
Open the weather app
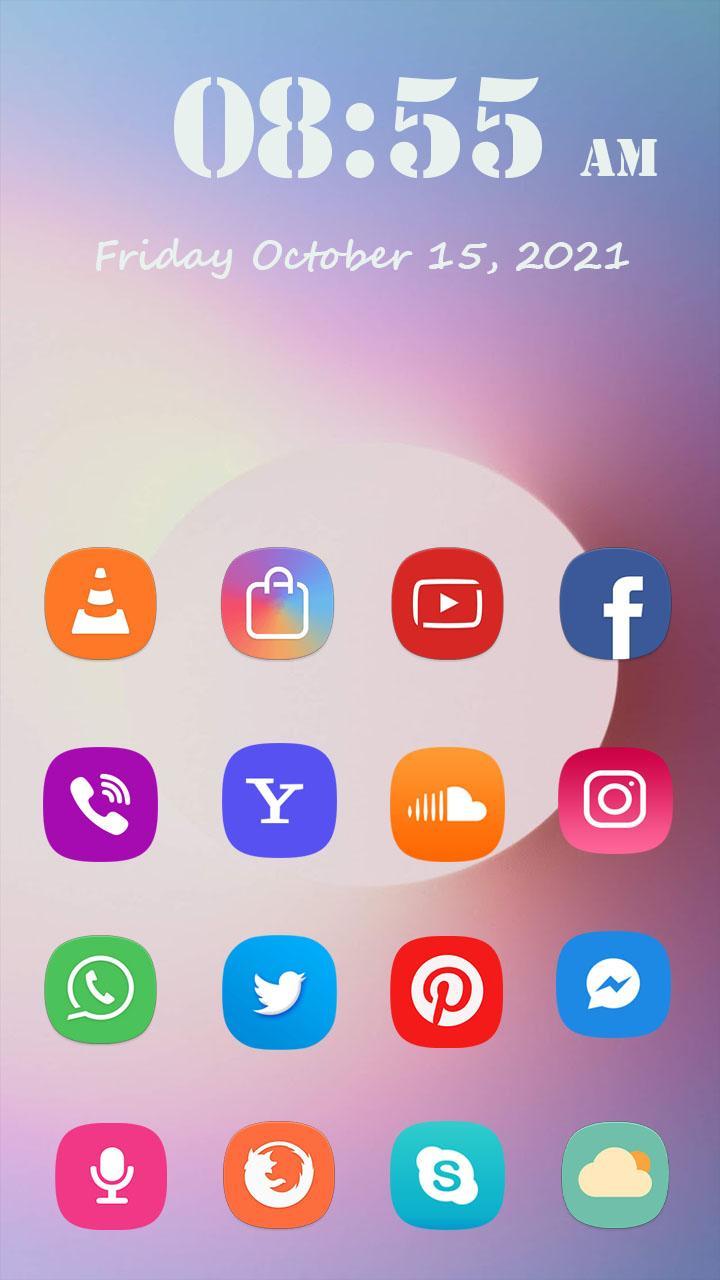[x=614, y=1176]
